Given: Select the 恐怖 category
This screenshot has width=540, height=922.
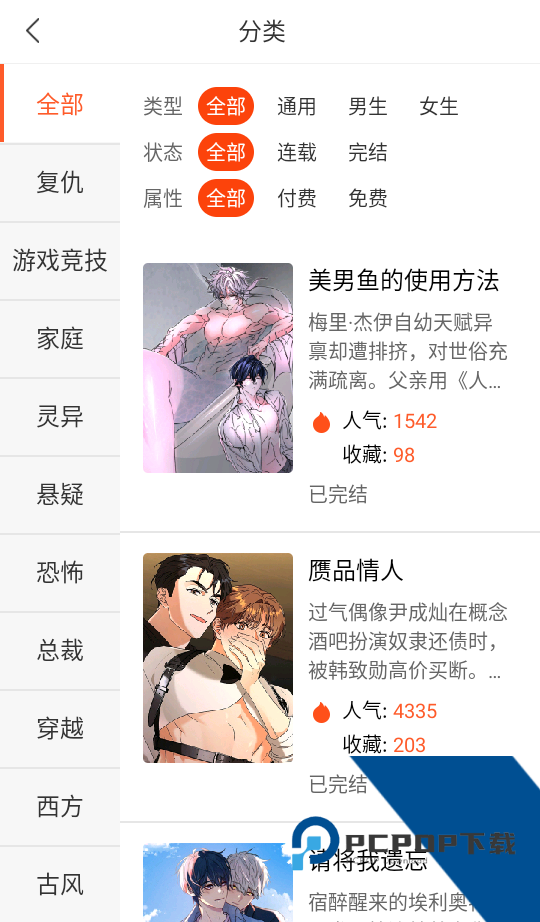Looking at the screenshot, I should pyautogui.click(x=60, y=573).
